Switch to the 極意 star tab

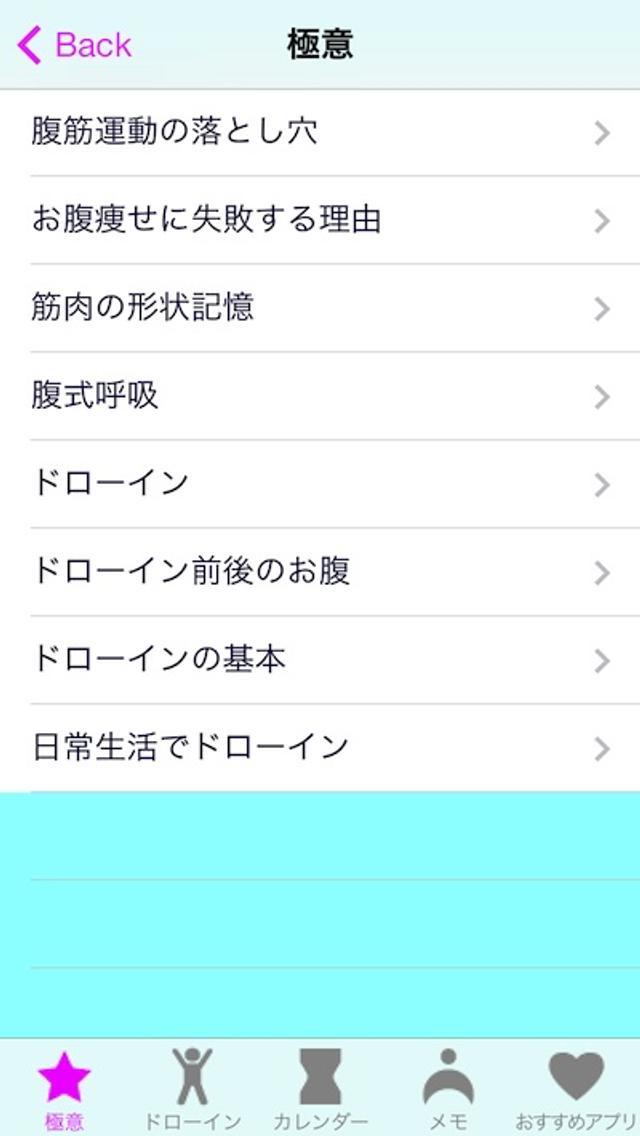coord(64,1088)
